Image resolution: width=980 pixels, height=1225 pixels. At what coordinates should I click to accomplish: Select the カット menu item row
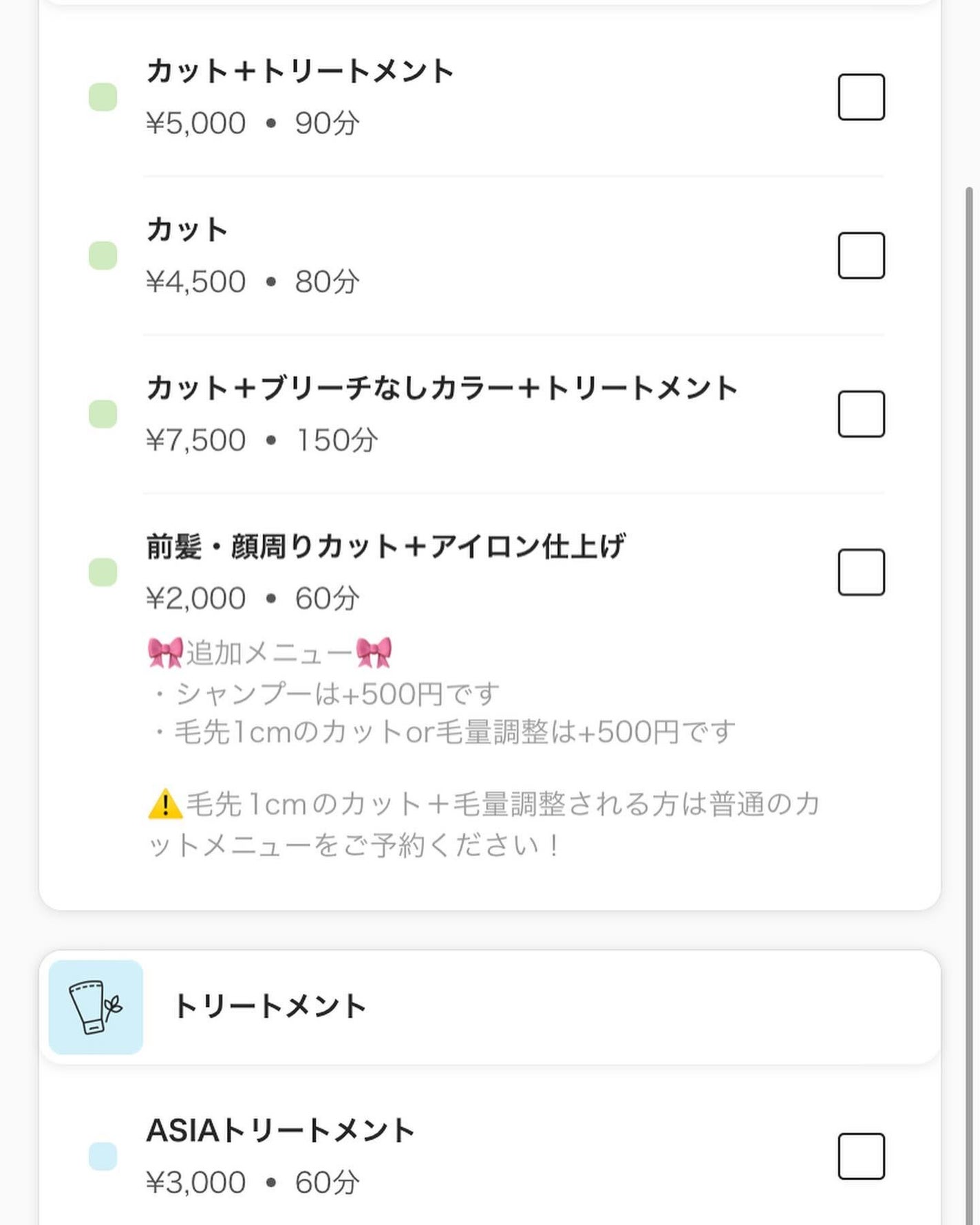[482, 255]
